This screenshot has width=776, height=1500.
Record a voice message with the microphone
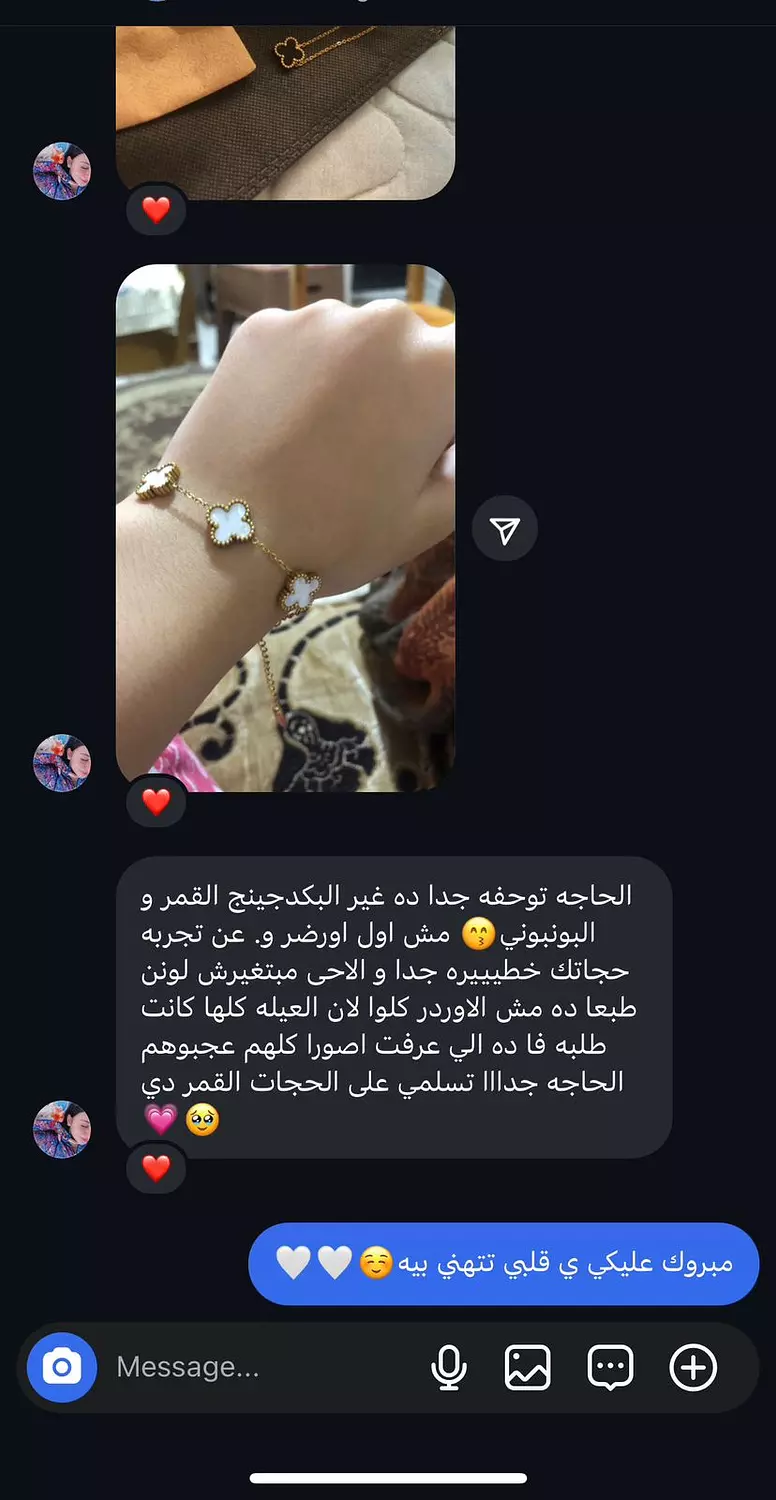point(449,1367)
